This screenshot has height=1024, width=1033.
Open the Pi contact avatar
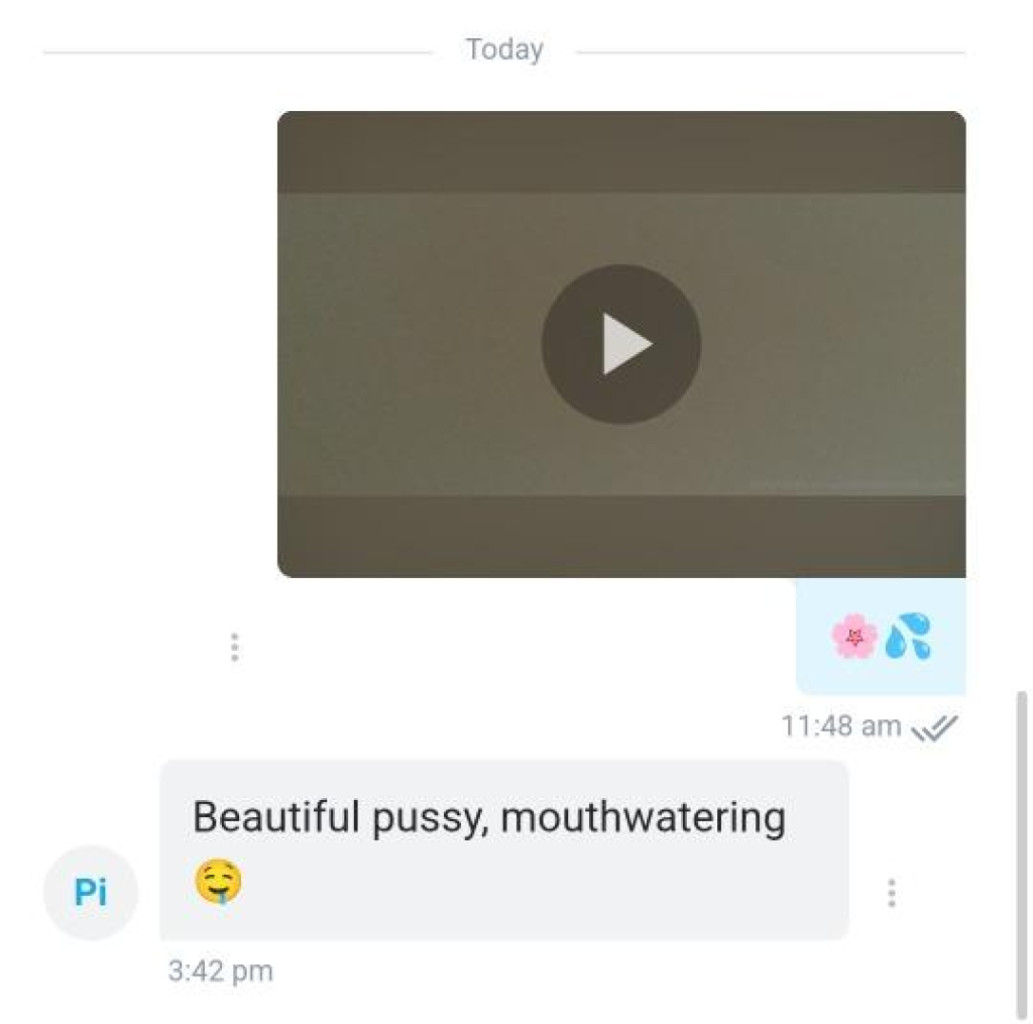point(91,892)
